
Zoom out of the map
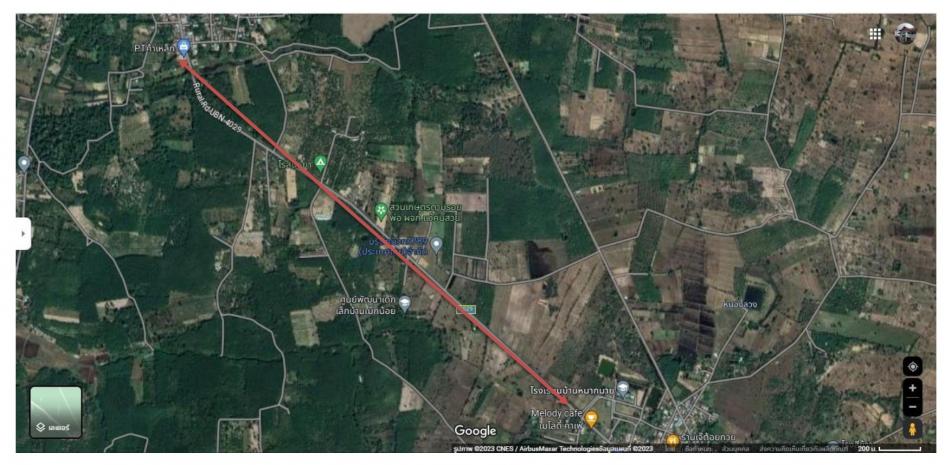(912, 406)
